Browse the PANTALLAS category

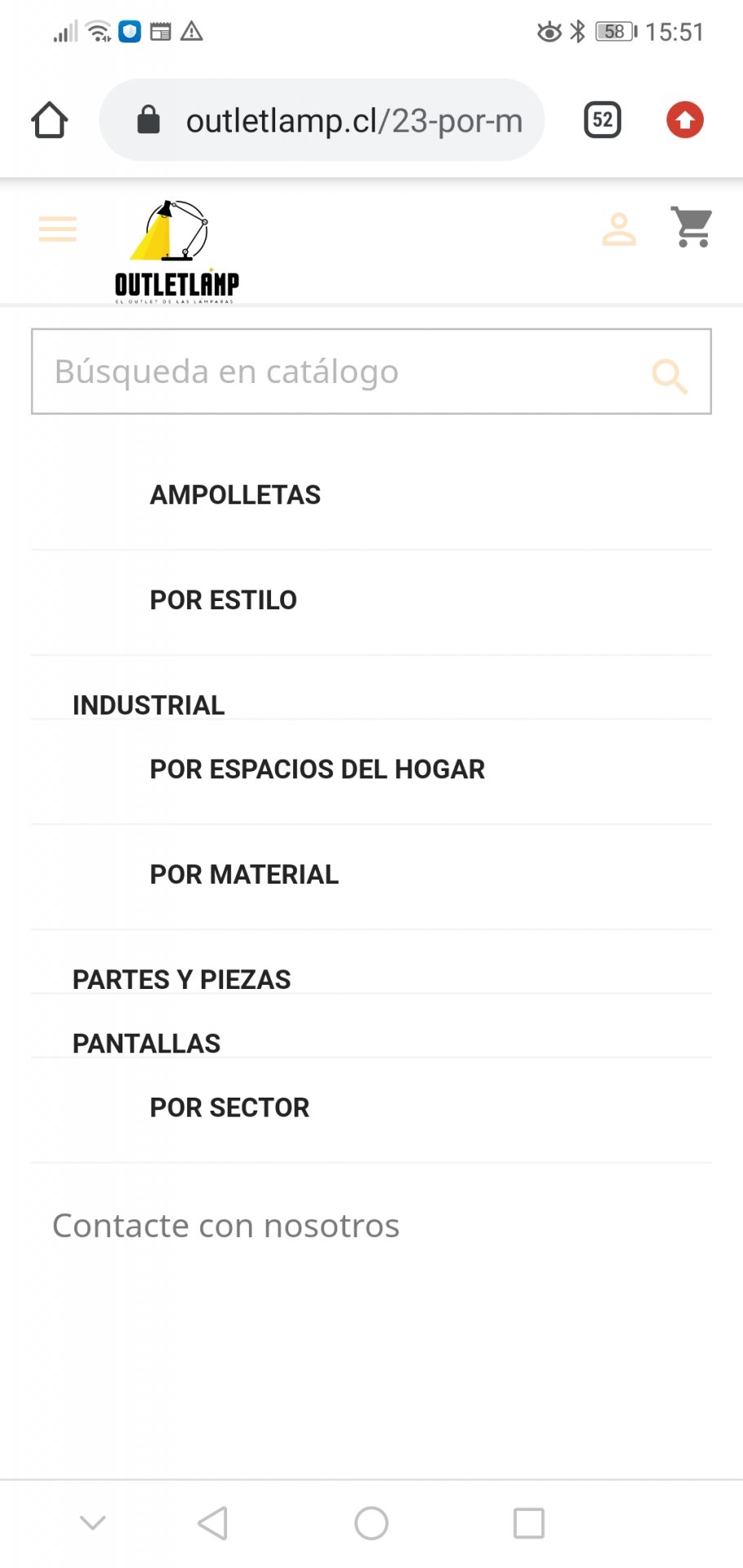pyautogui.click(x=146, y=1043)
